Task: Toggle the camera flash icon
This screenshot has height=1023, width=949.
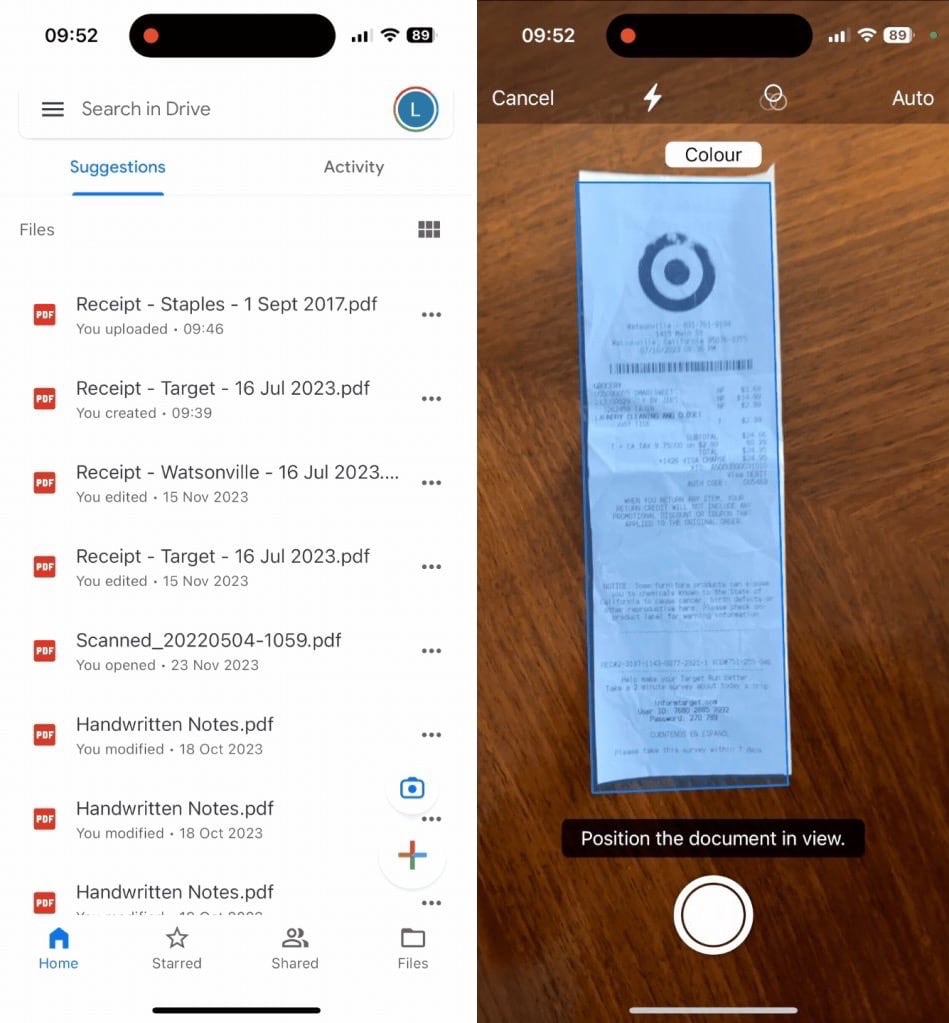Action: (x=652, y=97)
